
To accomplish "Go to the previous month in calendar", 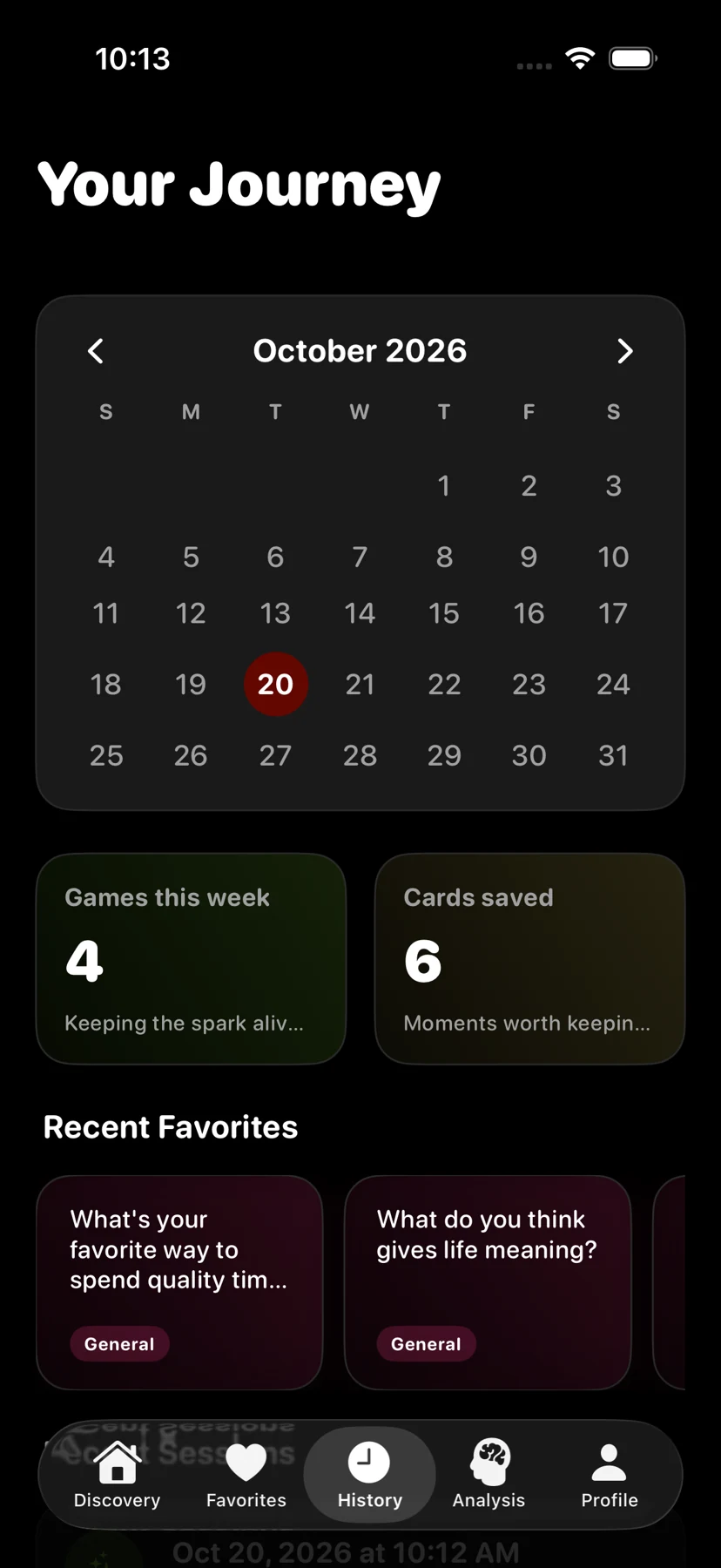I will [96, 351].
